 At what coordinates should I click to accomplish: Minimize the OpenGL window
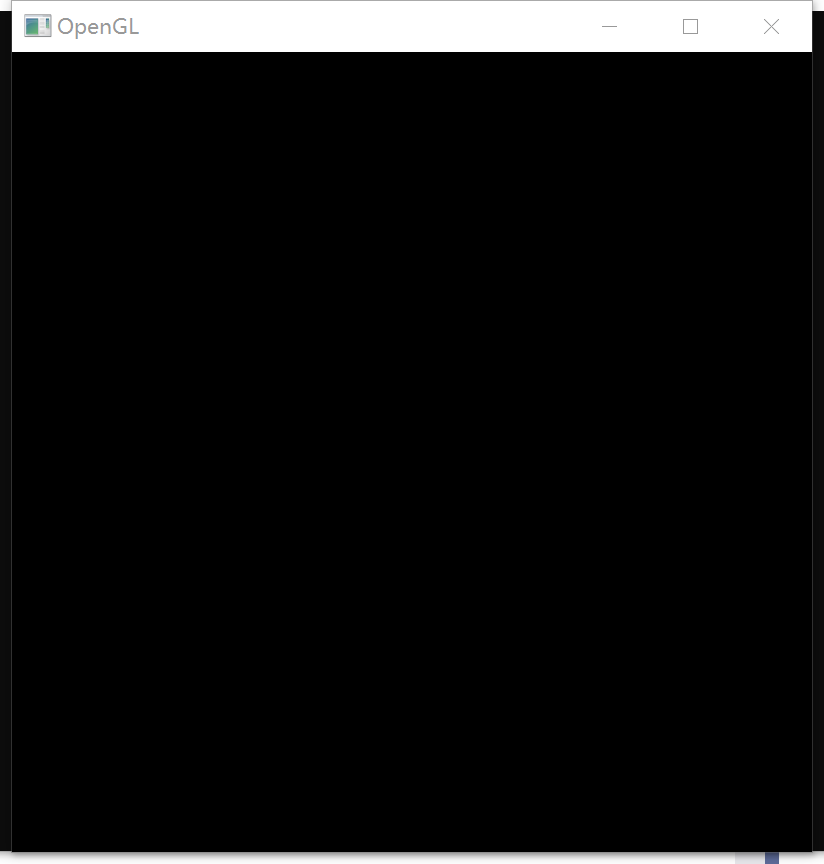click(x=609, y=27)
